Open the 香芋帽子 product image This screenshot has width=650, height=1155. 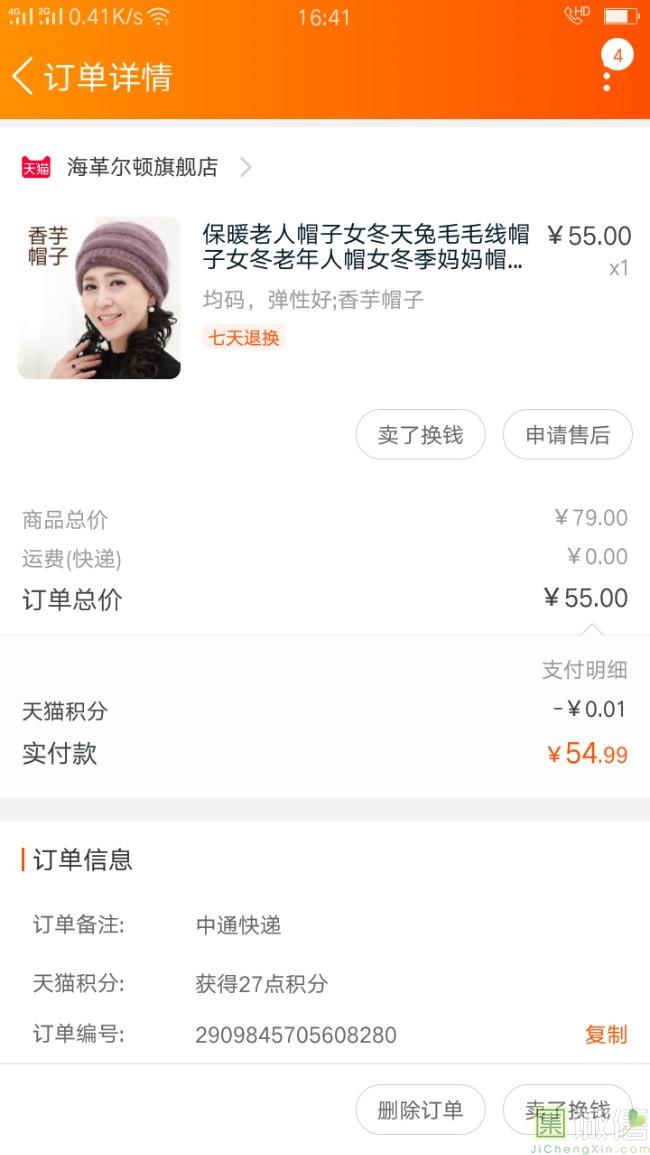click(99, 298)
